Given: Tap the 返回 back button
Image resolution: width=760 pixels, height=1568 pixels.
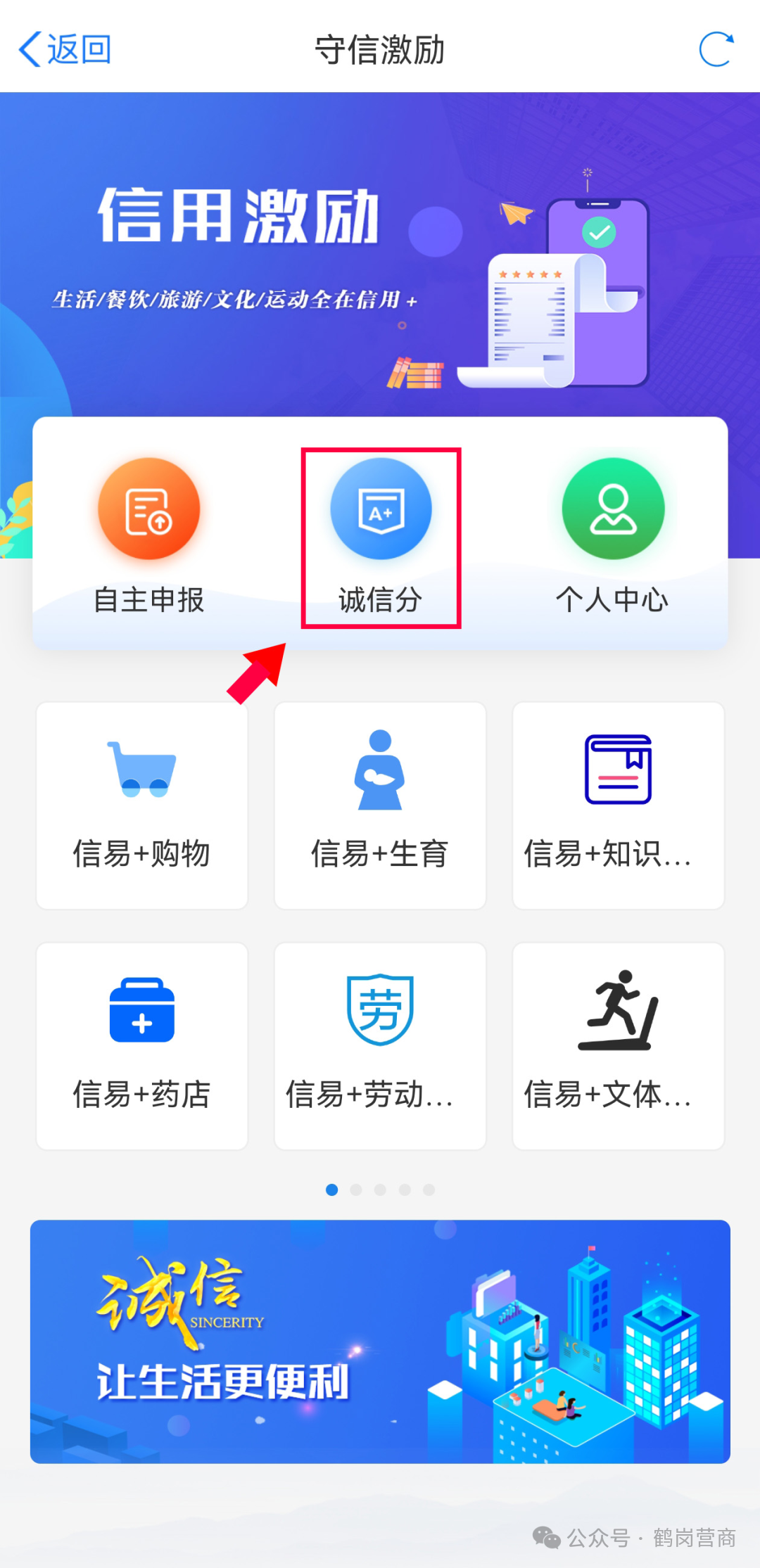Looking at the screenshot, I should [x=65, y=49].
